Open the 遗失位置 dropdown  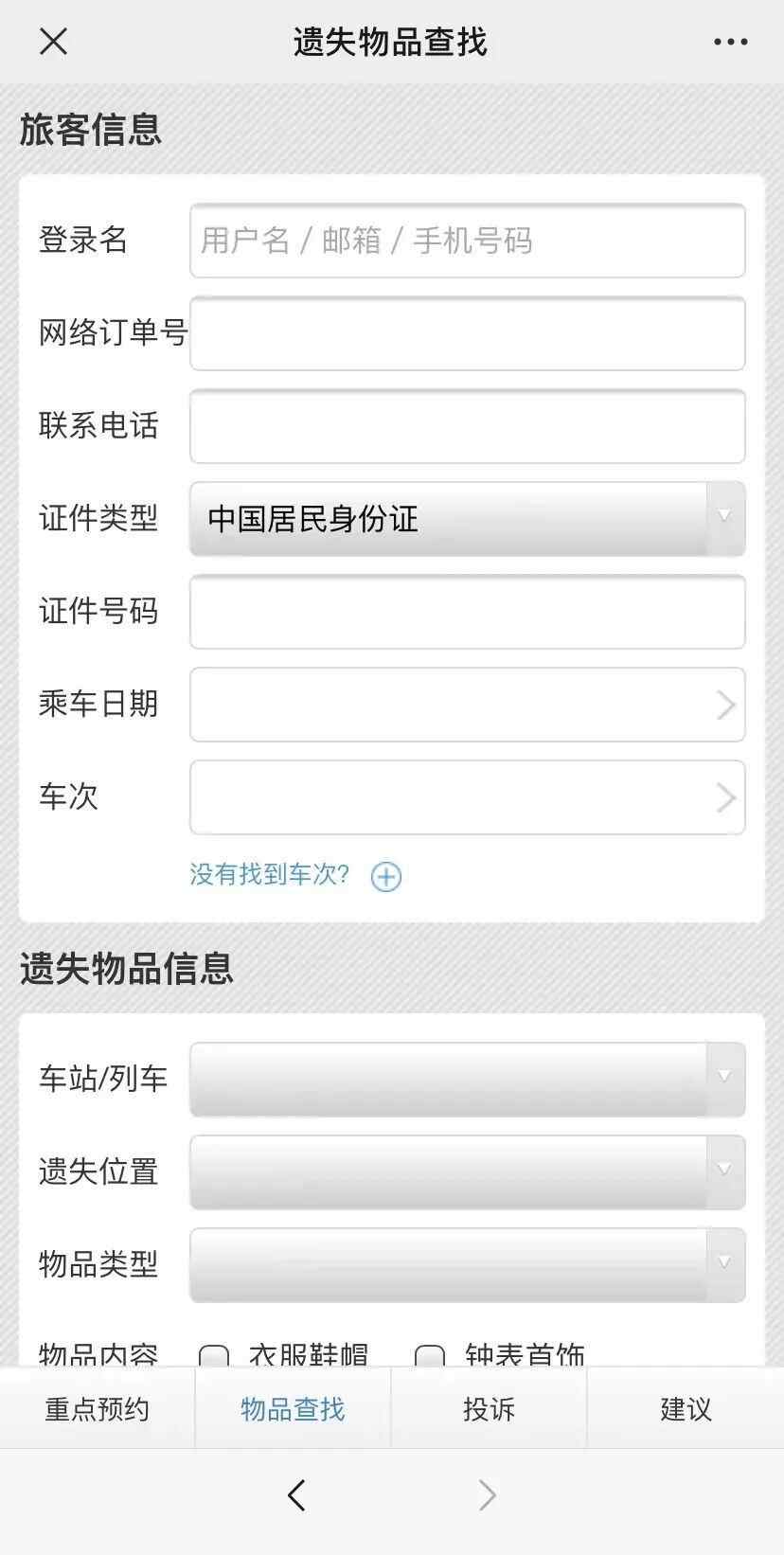coord(467,1171)
